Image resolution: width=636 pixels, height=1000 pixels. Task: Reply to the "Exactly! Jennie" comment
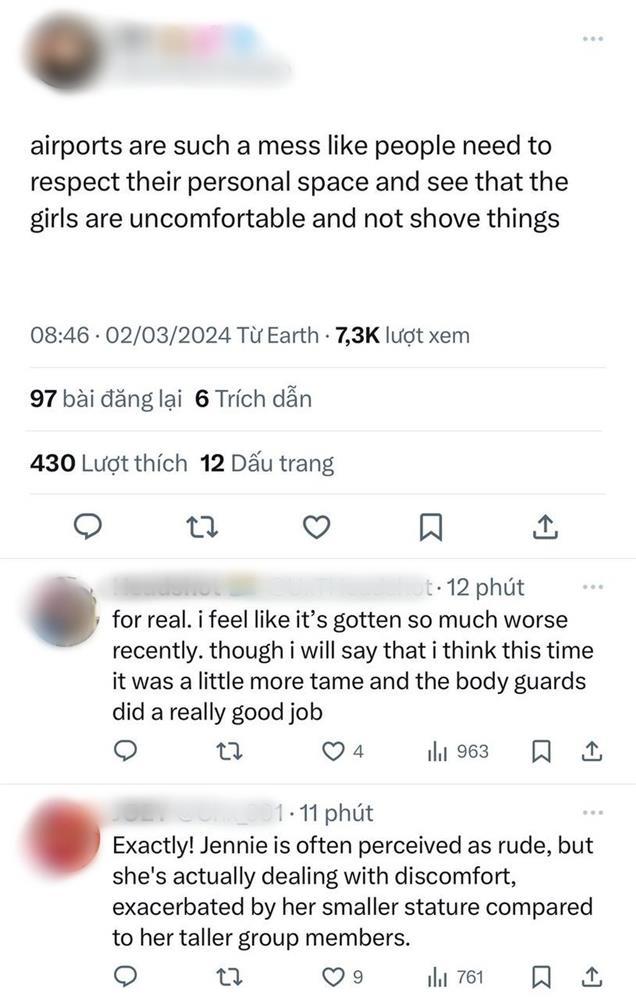point(126,975)
